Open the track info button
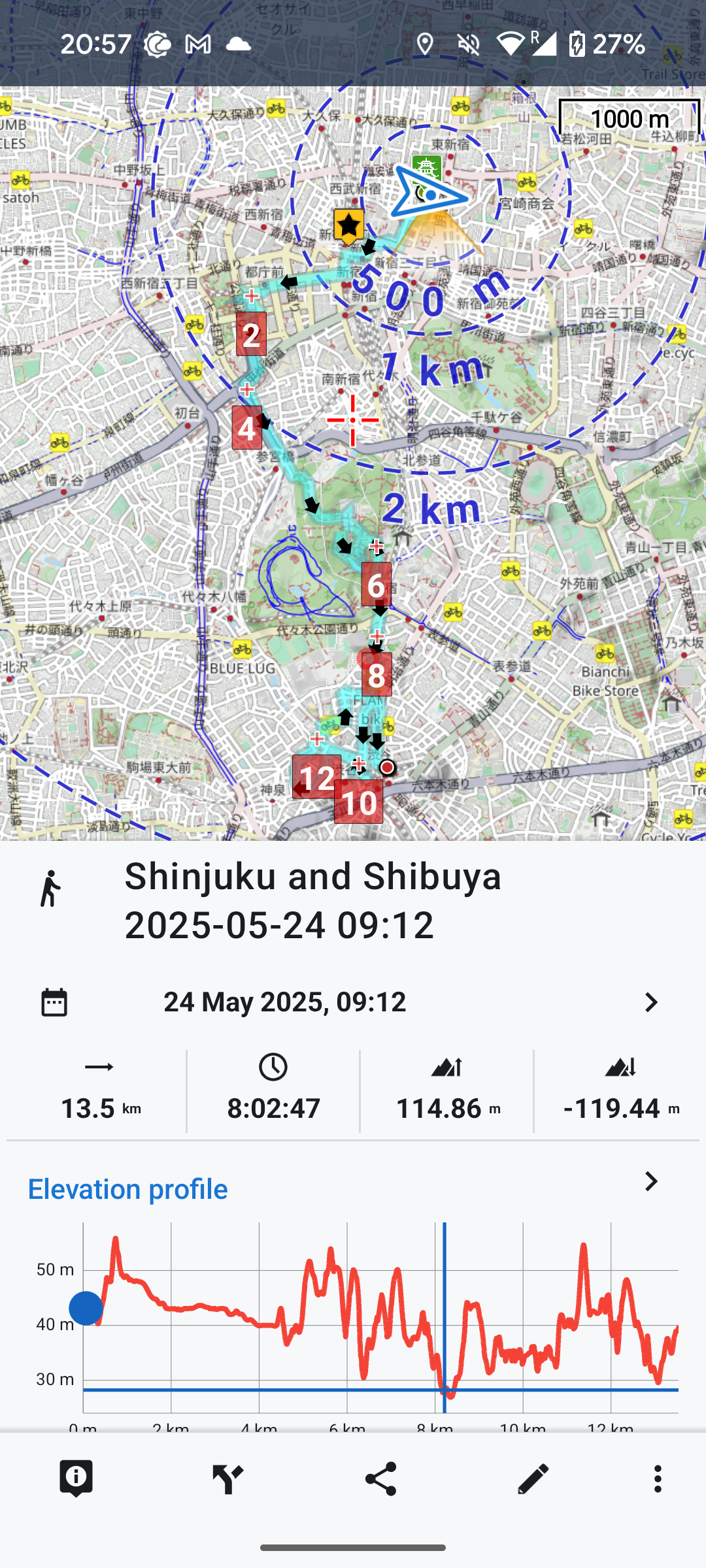 point(76,1478)
